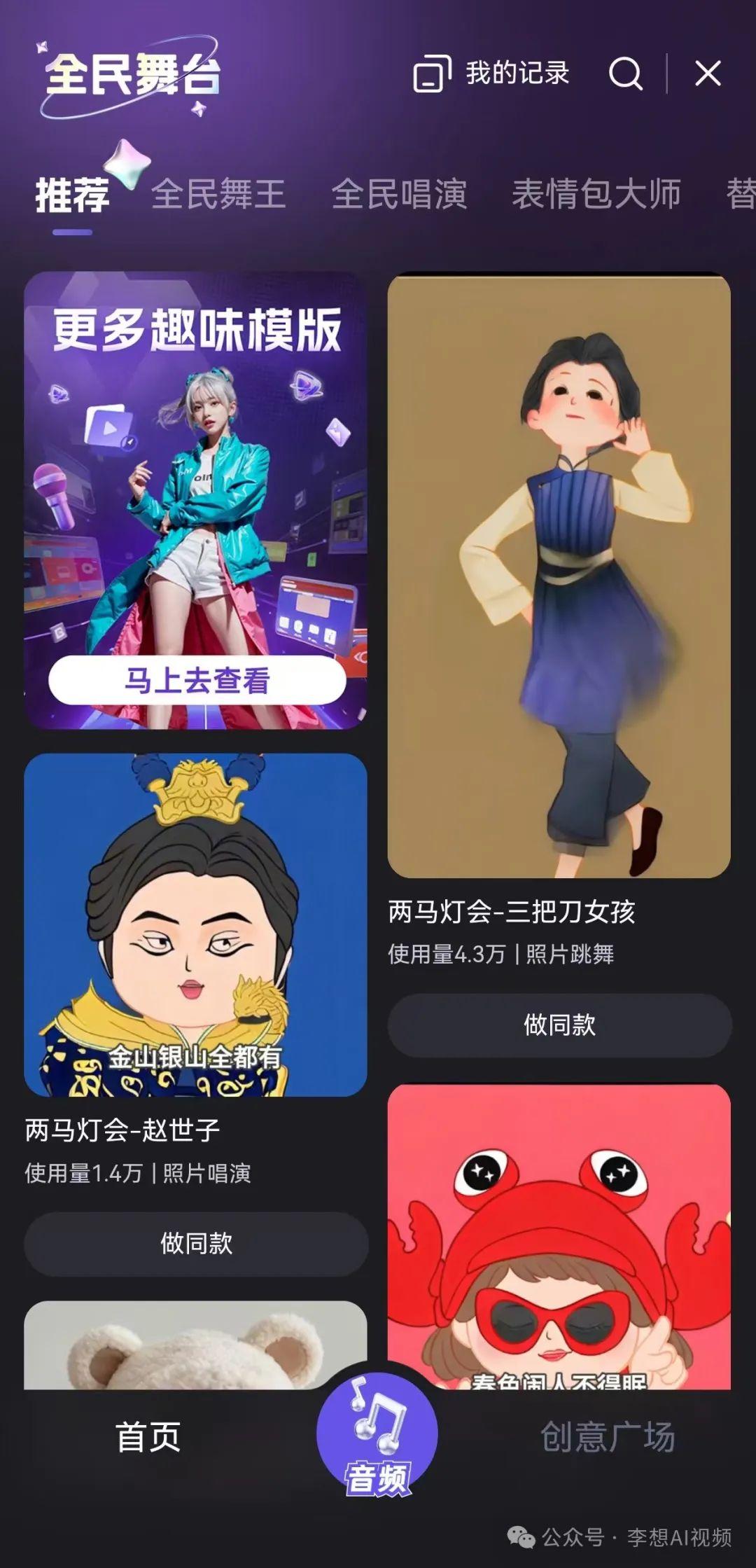Switch to 创意广场
756x1568 pixels.
tap(607, 1437)
